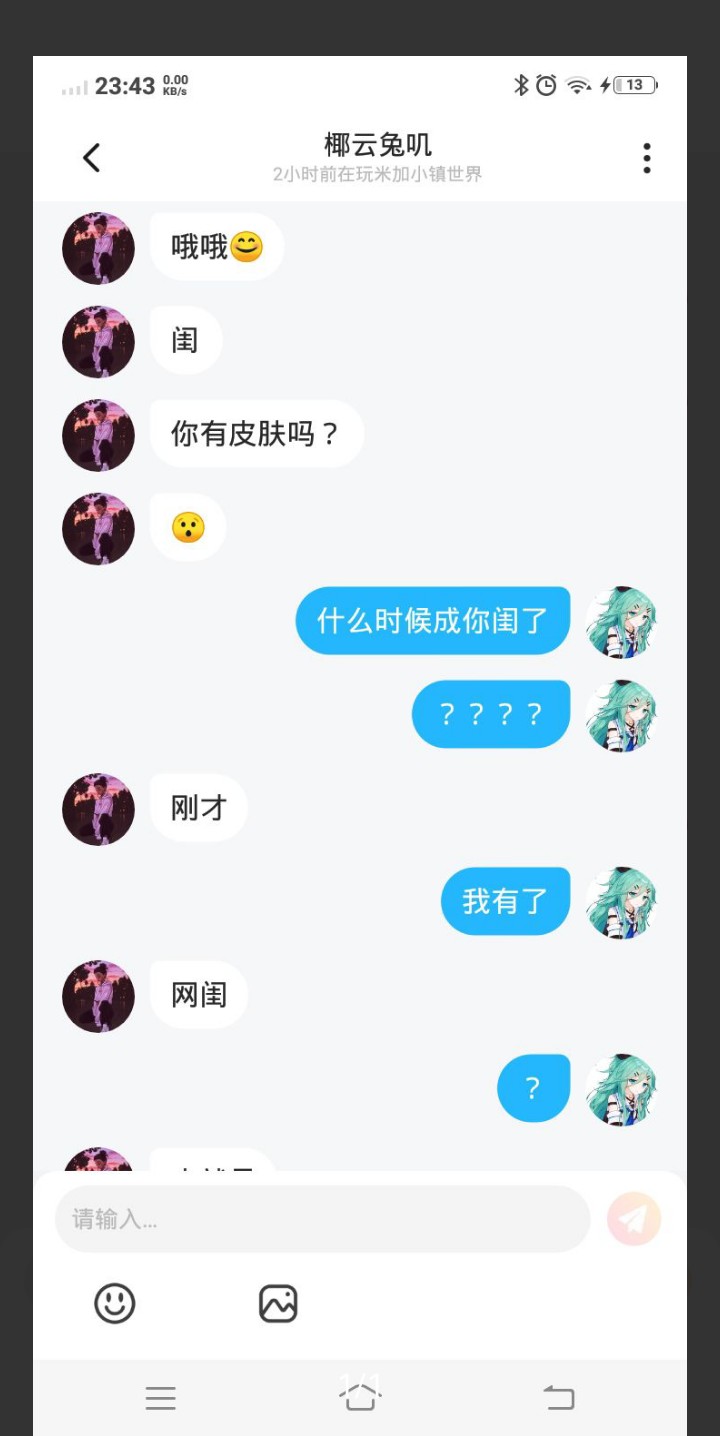This screenshot has height=1436, width=720.
Task: Open the emoji picker
Action: pyautogui.click(x=115, y=1303)
